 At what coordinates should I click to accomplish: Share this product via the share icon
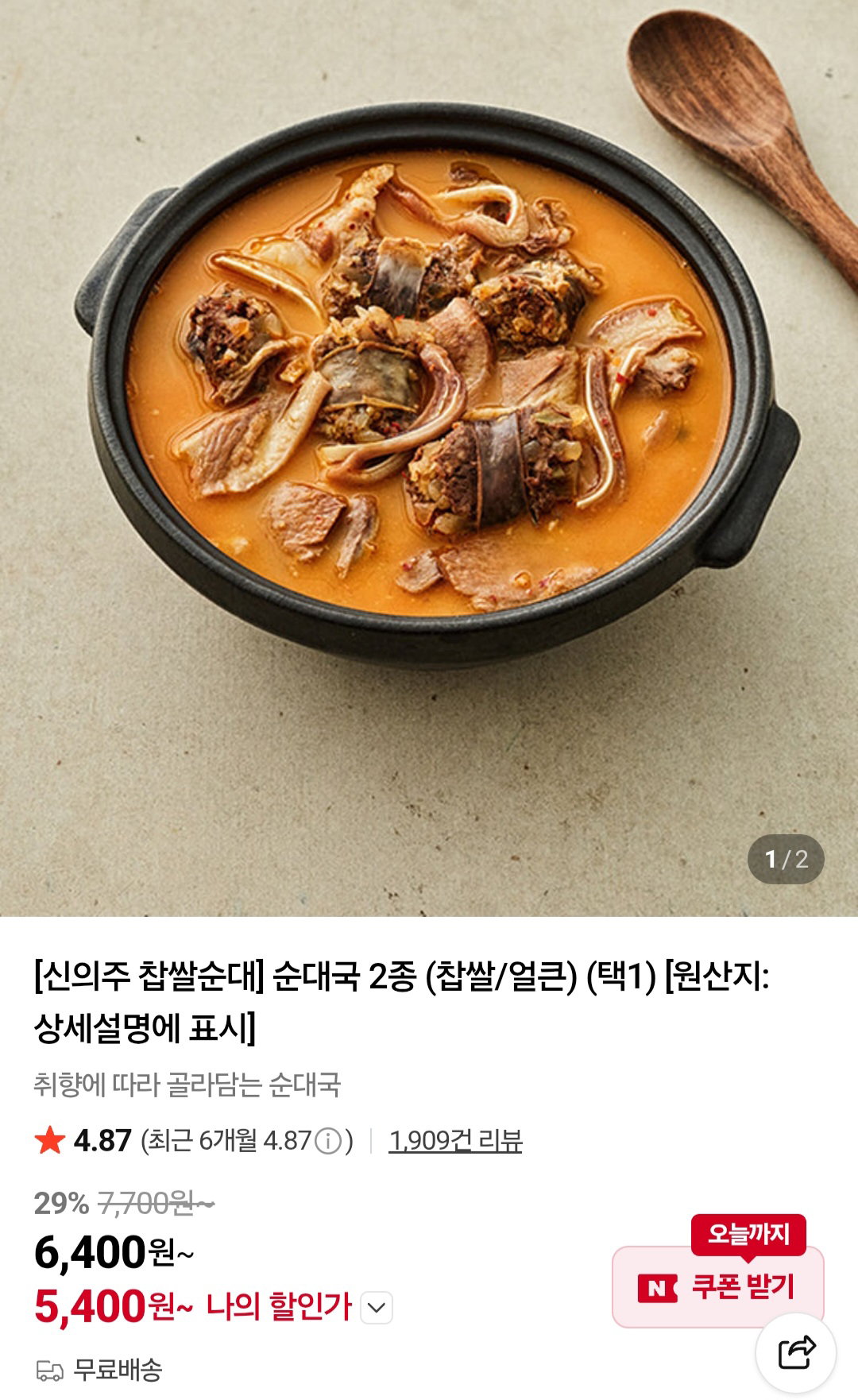click(x=796, y=1353)
